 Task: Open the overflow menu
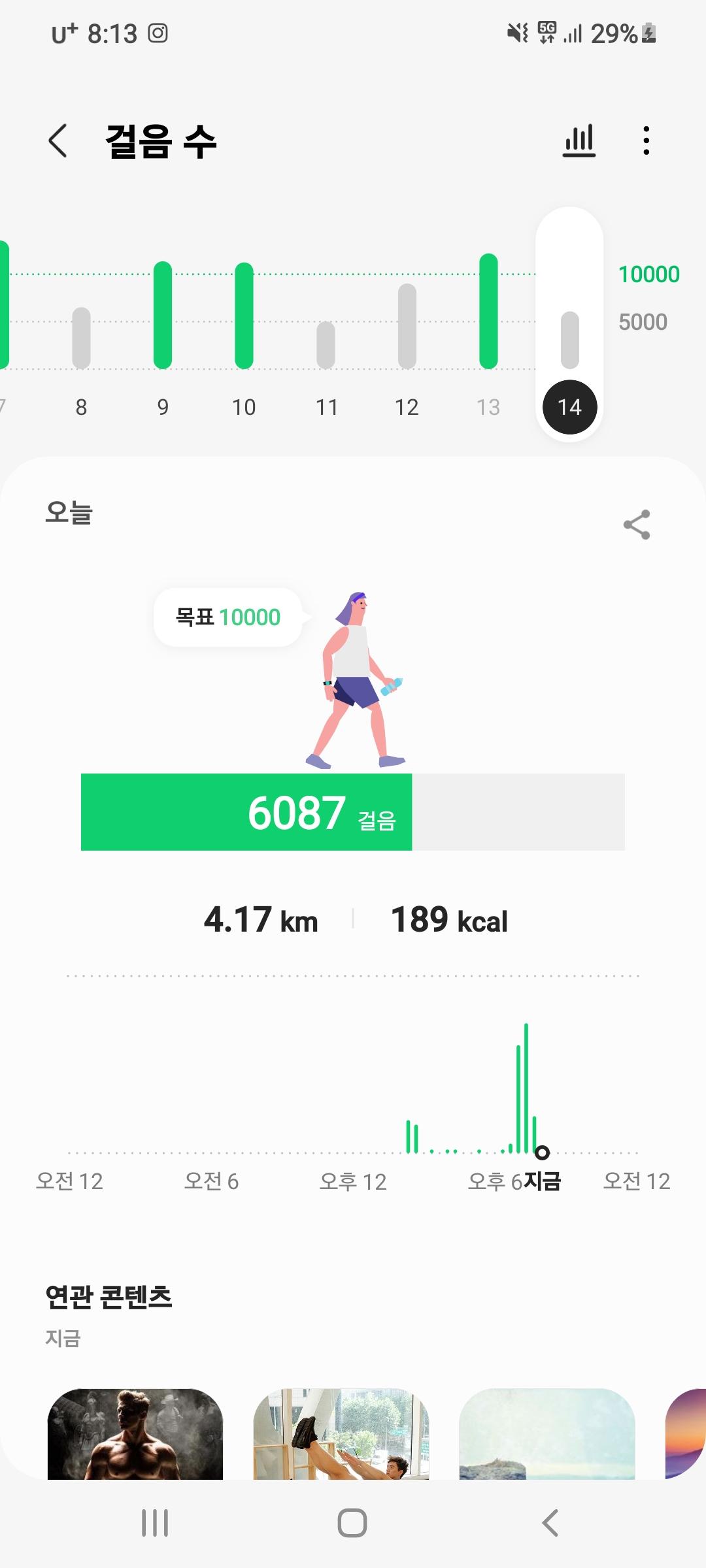646,140
